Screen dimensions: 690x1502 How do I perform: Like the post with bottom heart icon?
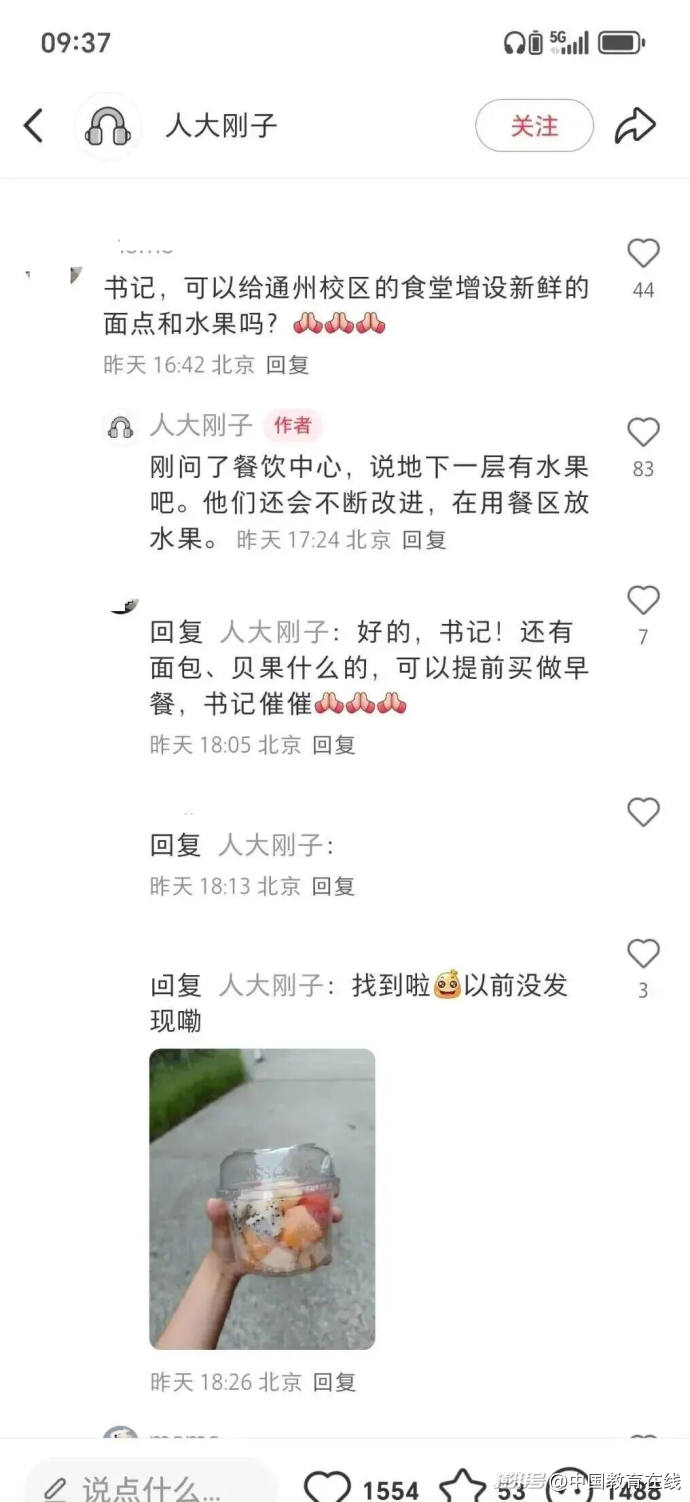tap(328, 1488)
